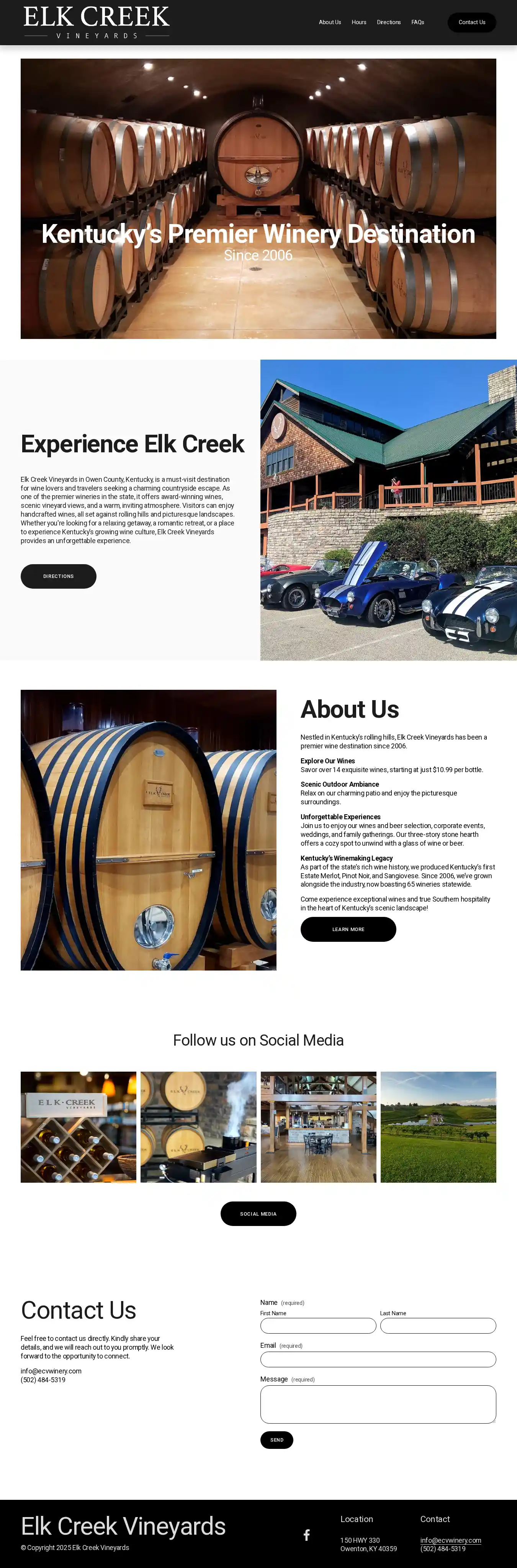Screen dimensions: 517x1568
Task: Focus the First Name field
Action: pos(318,1326)
